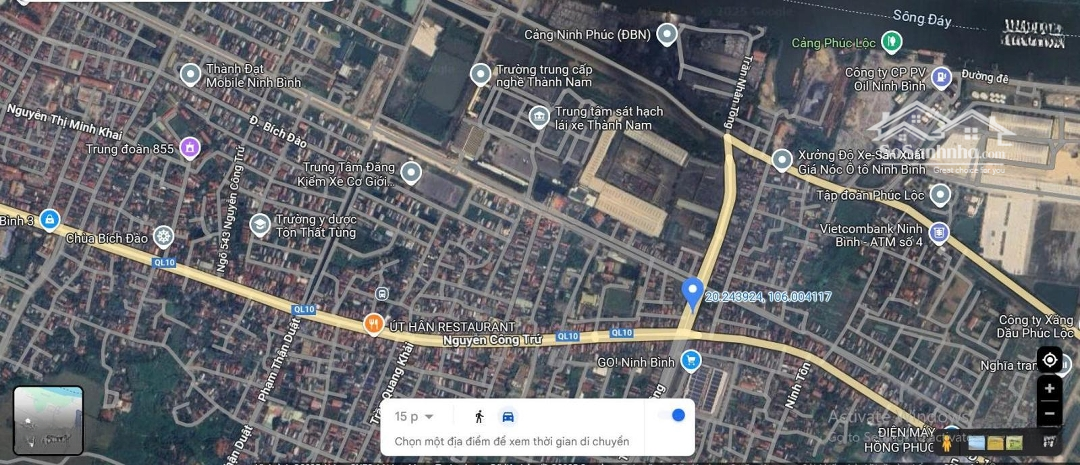Select driving travel mode
The height and width of the screenshot is (465, 1080).
coord(507,416)
